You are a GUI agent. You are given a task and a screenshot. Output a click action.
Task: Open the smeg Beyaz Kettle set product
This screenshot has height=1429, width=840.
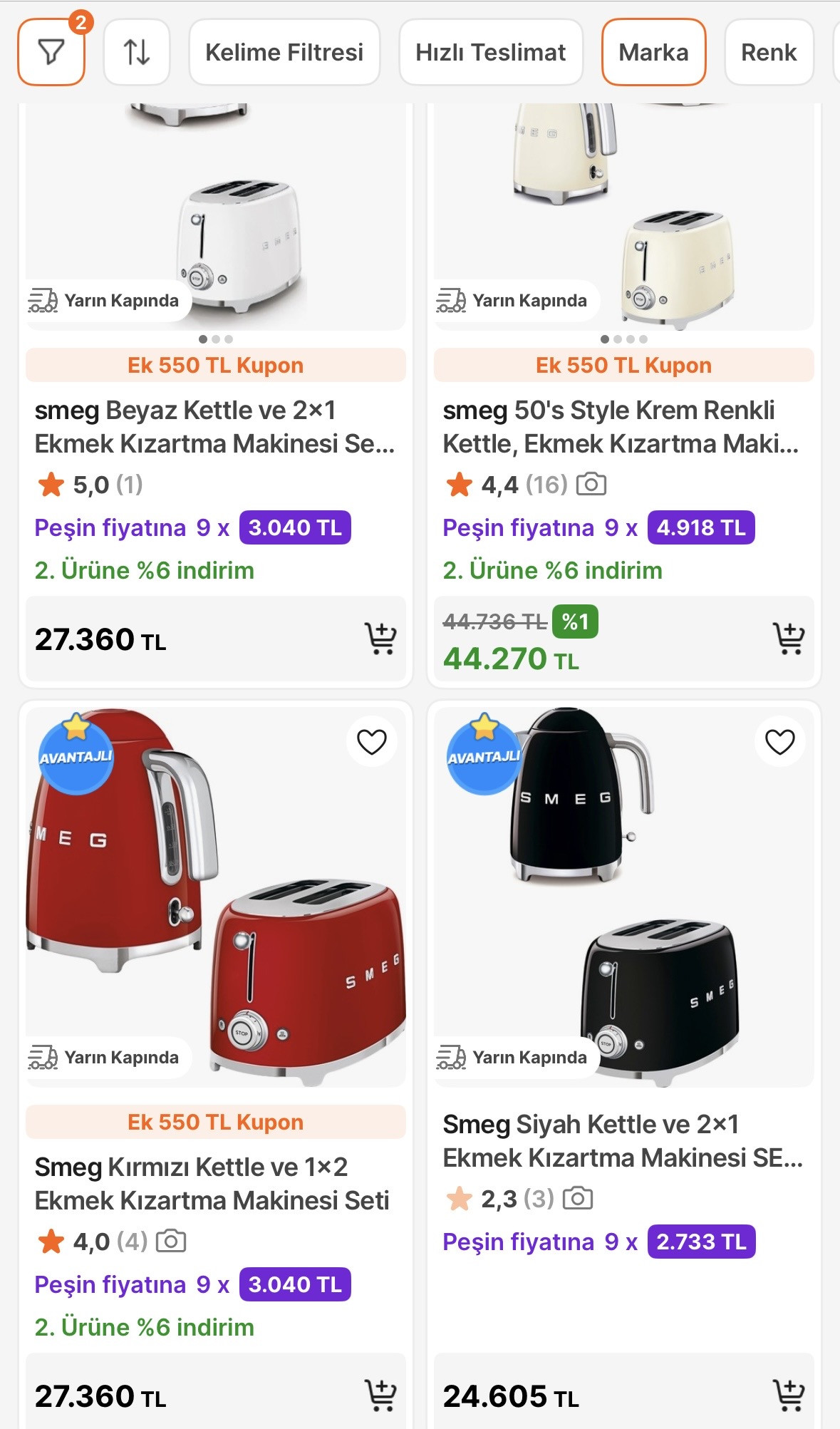[x=214, y=427]
